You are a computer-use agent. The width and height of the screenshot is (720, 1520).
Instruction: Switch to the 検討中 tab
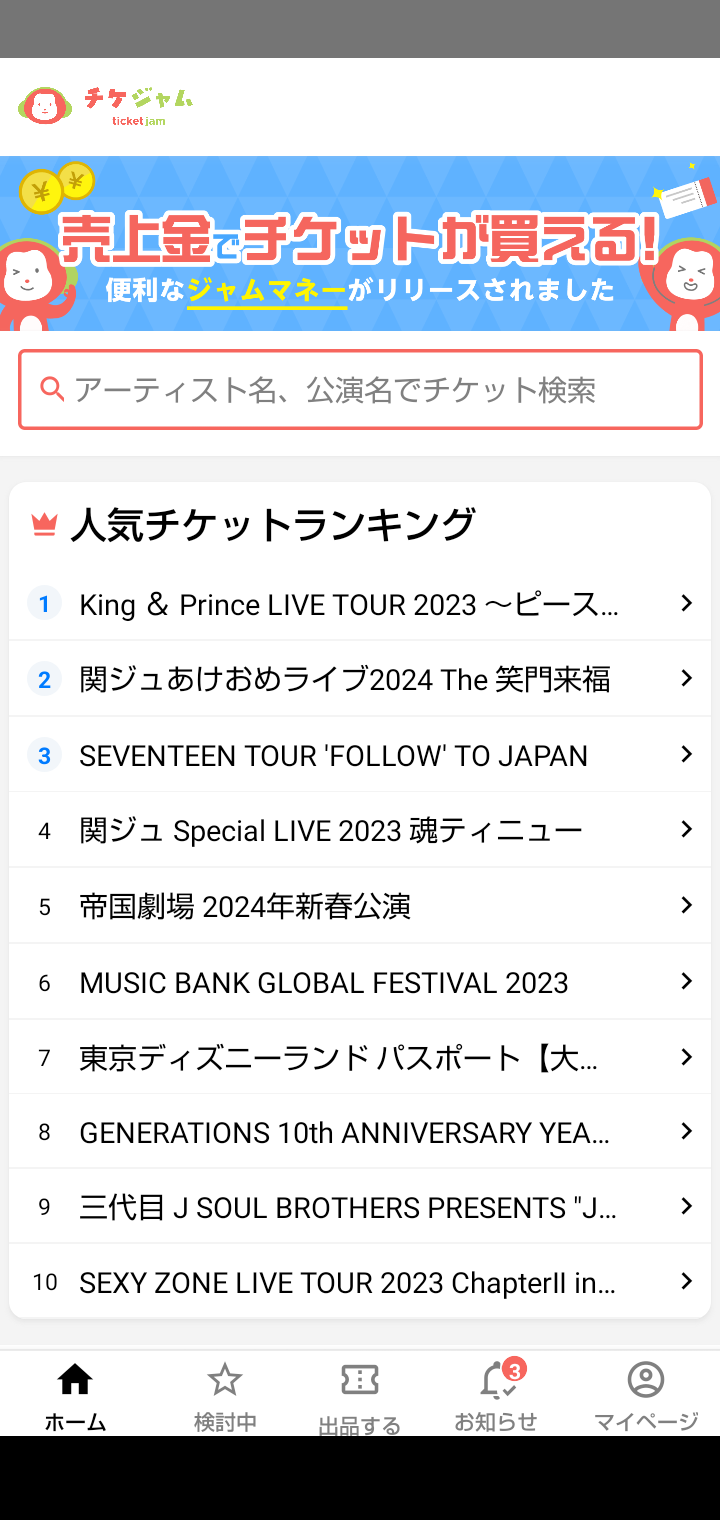pos(225,1395)
